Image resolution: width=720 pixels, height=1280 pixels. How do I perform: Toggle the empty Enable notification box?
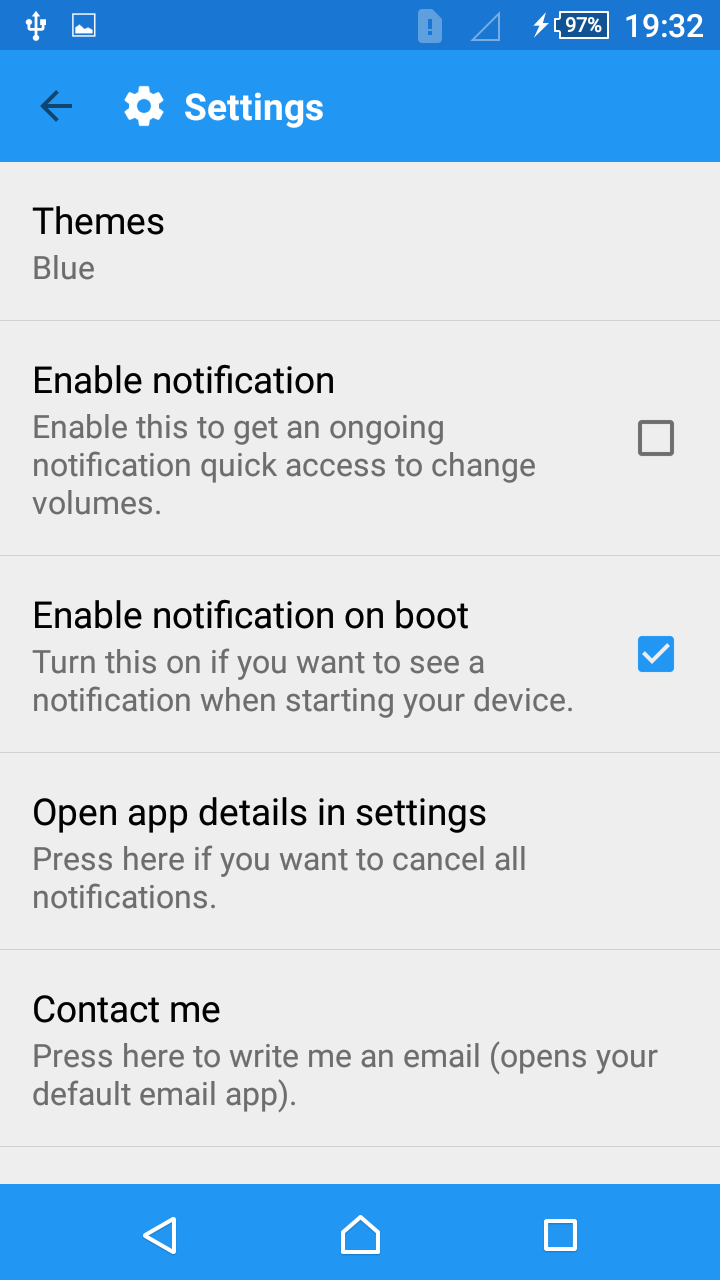(655, 438)
